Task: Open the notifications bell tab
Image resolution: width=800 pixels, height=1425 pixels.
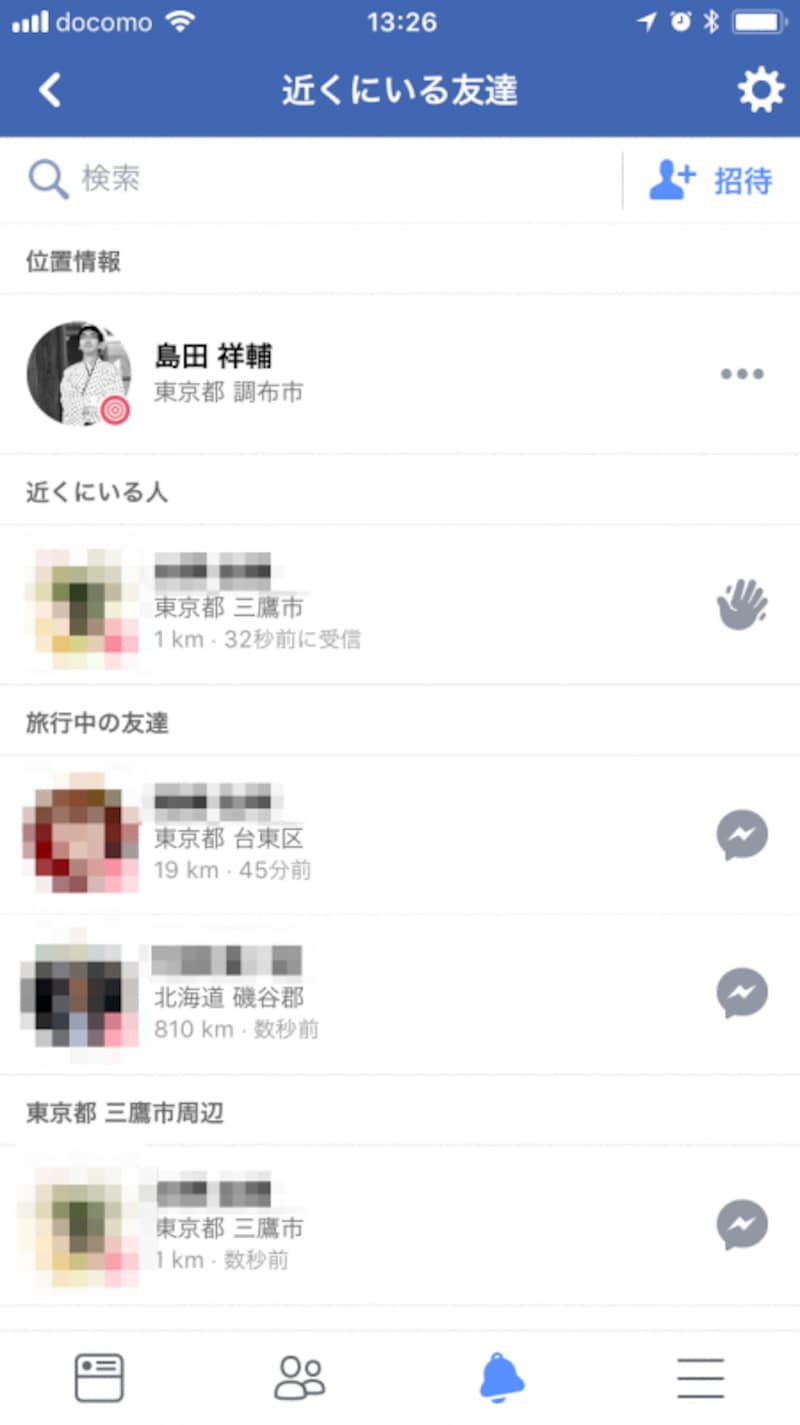Action: [501, 1378]
